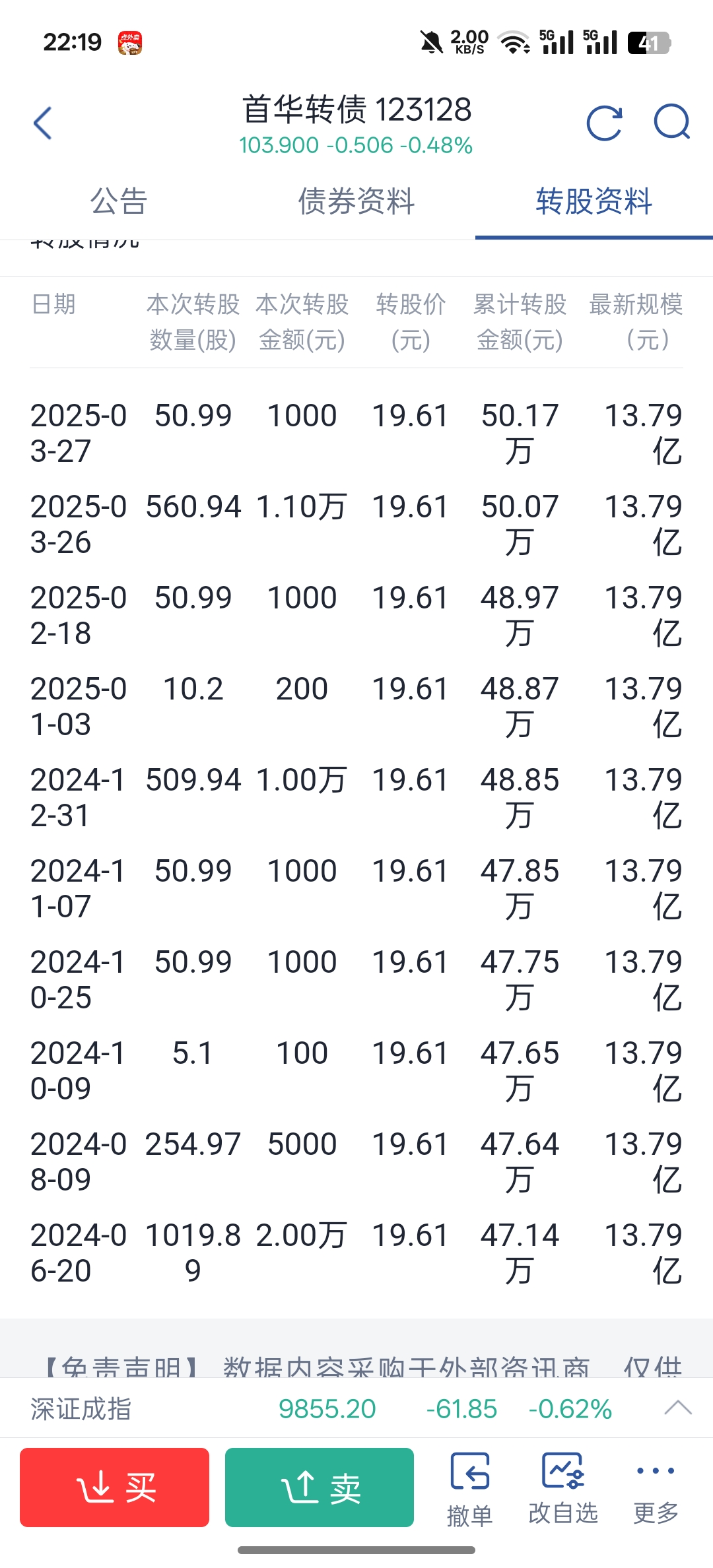This screenshot has width=713, height=1568.
Task: Open 撤单 to cancel orders
Action: click(x=470, y=1489)
